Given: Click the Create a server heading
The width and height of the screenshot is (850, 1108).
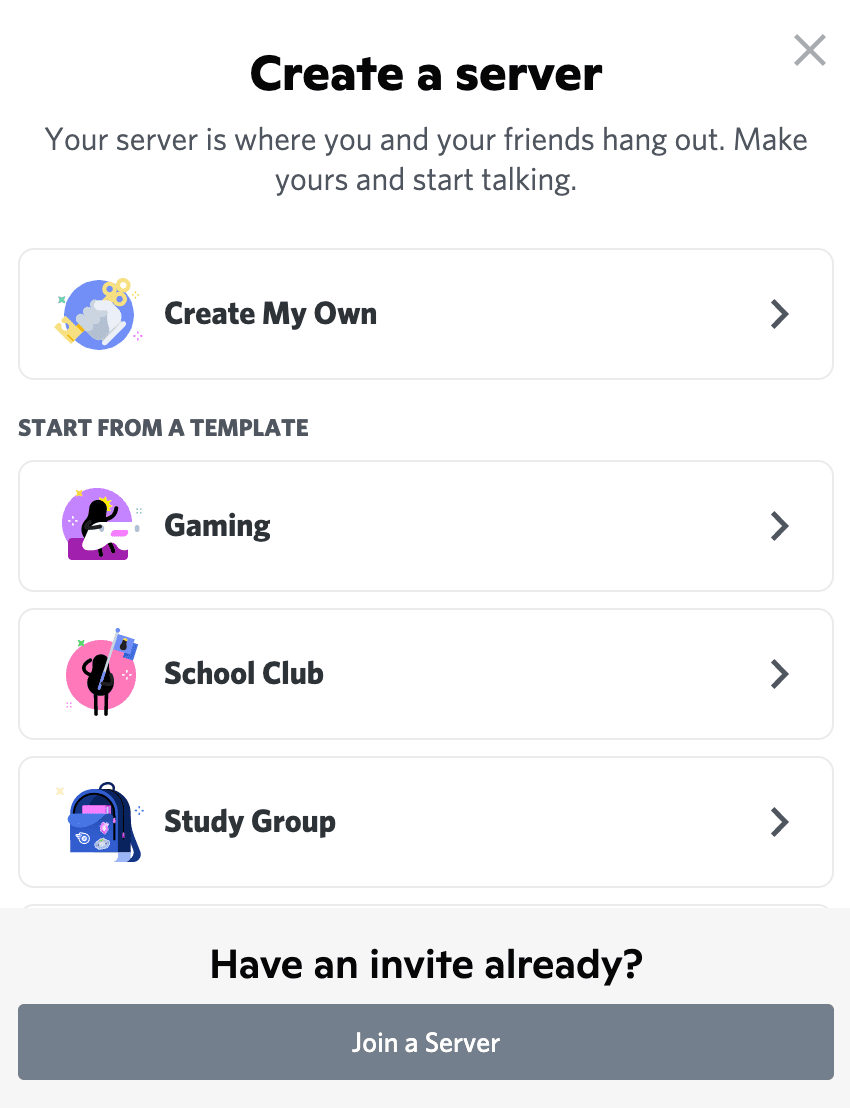Looking at the screenshot, I should (x=425, y=73).
